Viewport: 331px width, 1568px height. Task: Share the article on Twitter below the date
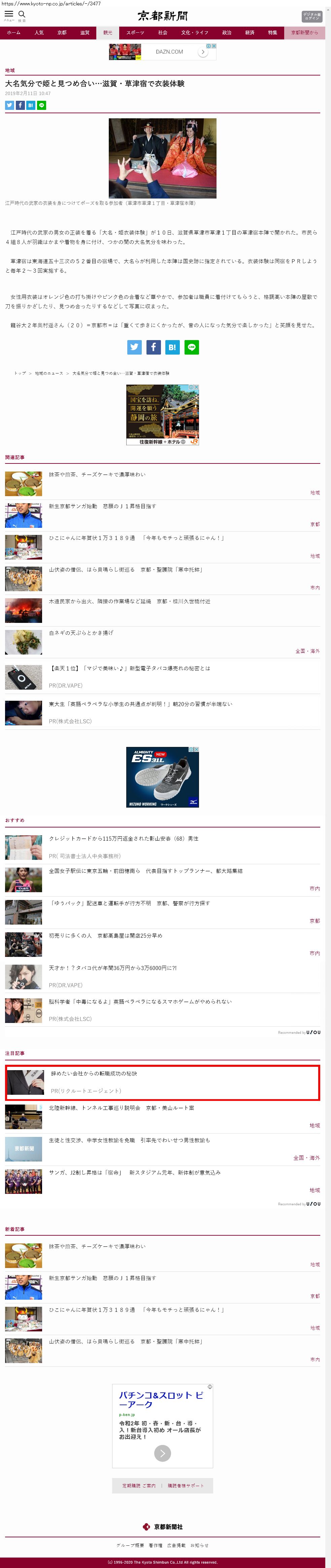tap(9, 105)
